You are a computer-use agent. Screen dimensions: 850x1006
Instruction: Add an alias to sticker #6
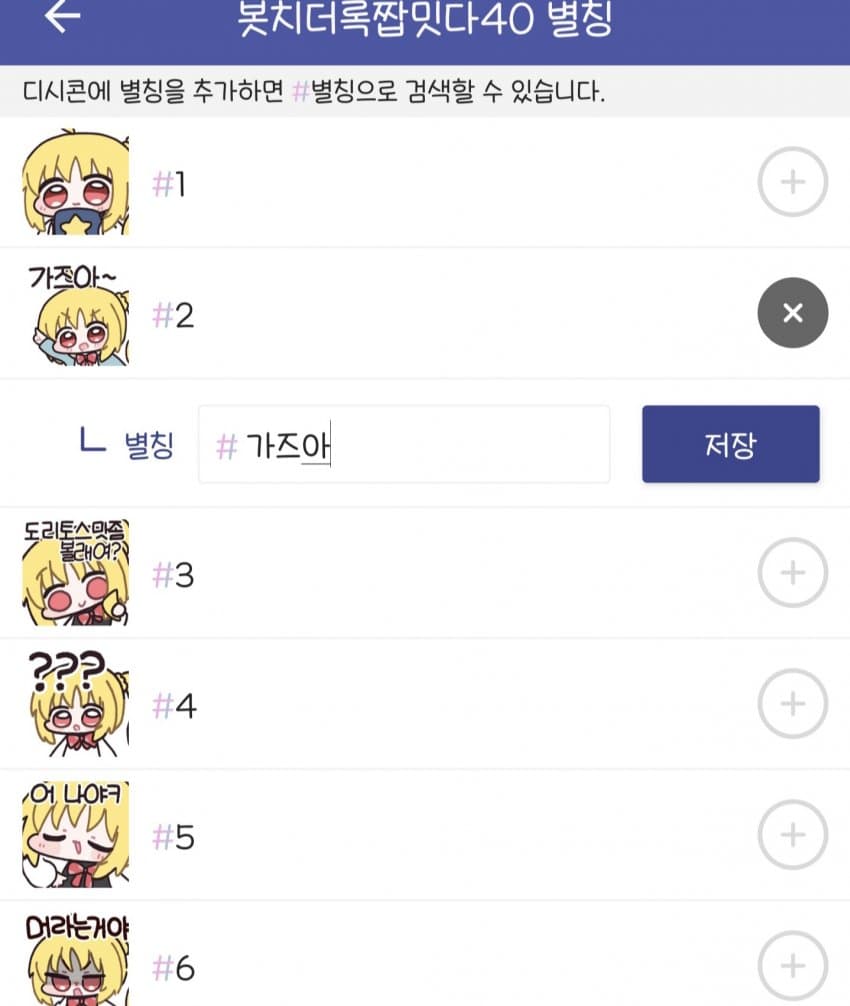pyautogui.click(x=792, y=966)
